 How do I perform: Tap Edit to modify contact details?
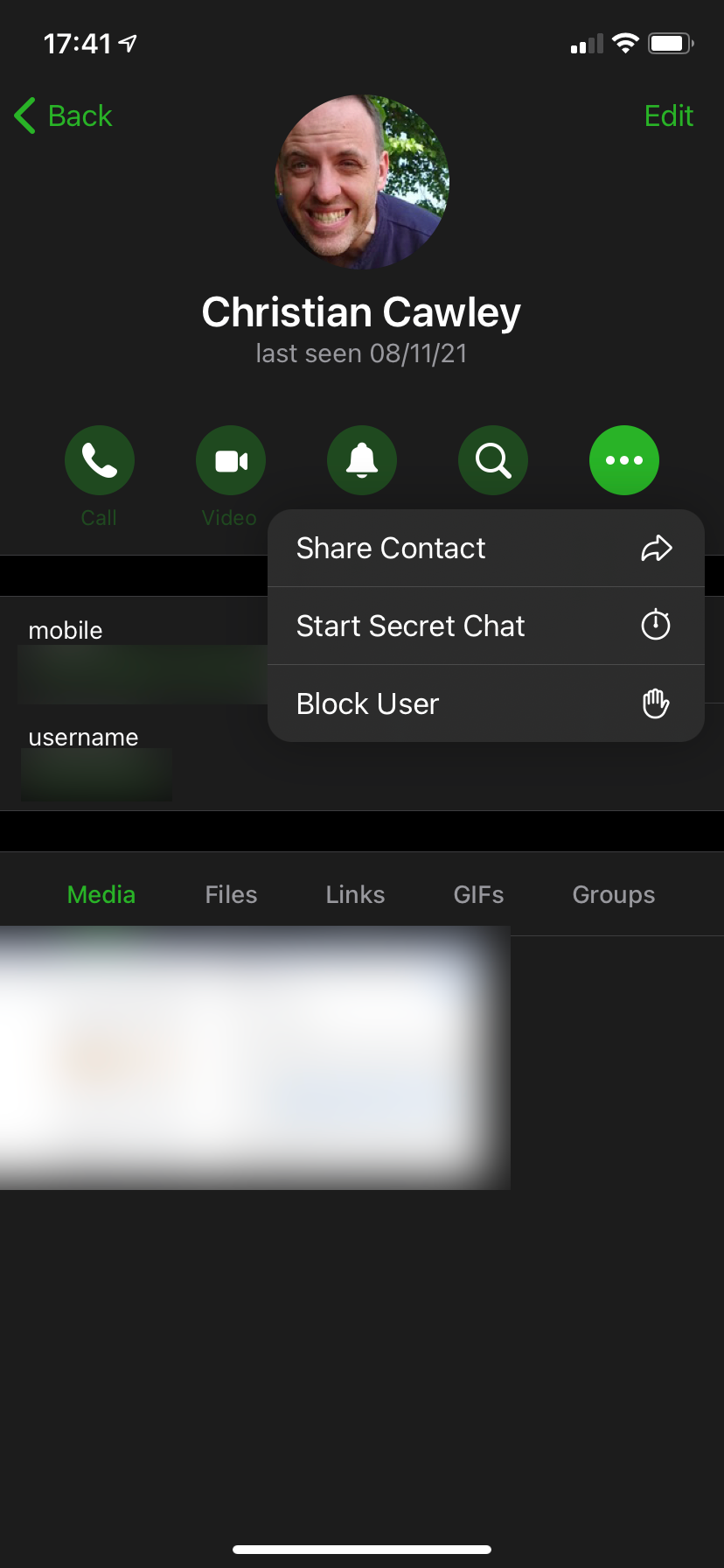(668, 115)
